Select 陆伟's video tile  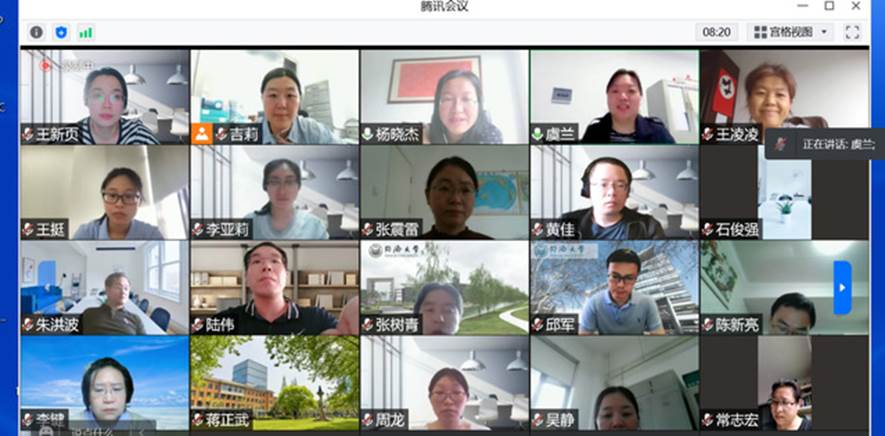[274, 287]
